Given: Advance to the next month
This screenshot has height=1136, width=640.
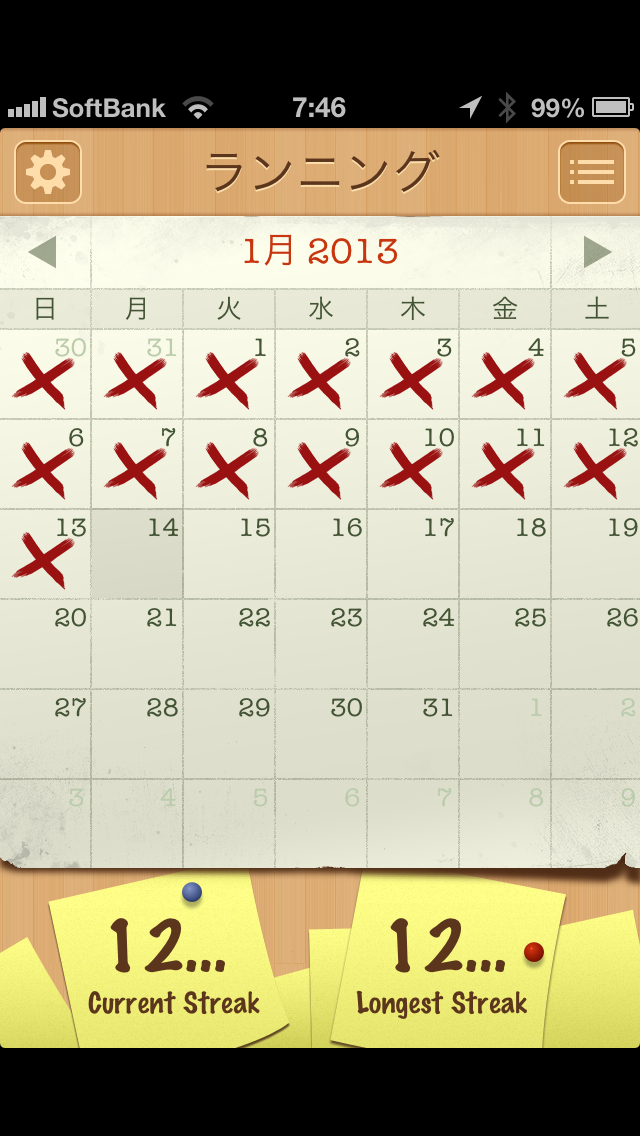Looking at the screenshot, I should point(598,252).
